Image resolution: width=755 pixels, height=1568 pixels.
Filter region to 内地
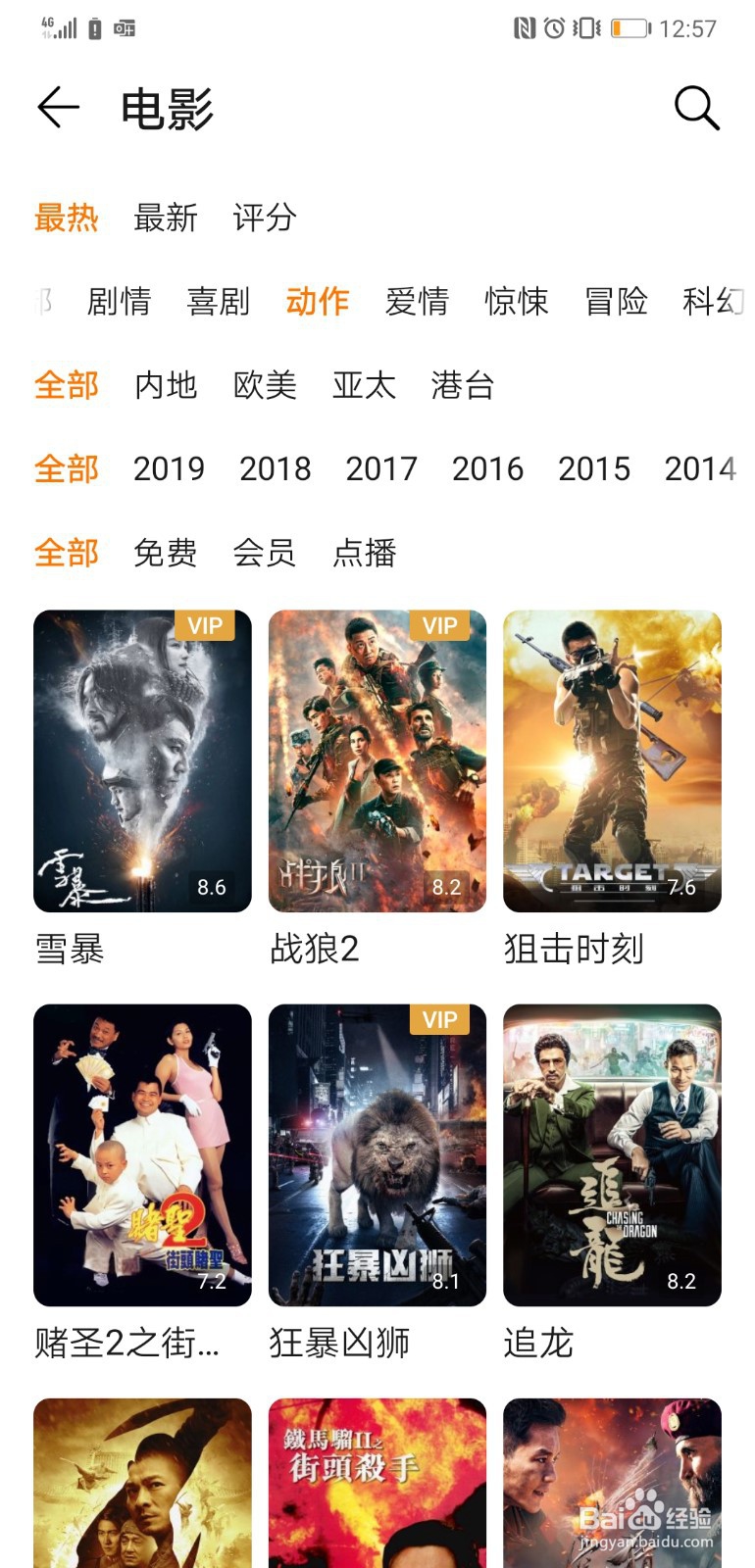click(x=166, y=385)
